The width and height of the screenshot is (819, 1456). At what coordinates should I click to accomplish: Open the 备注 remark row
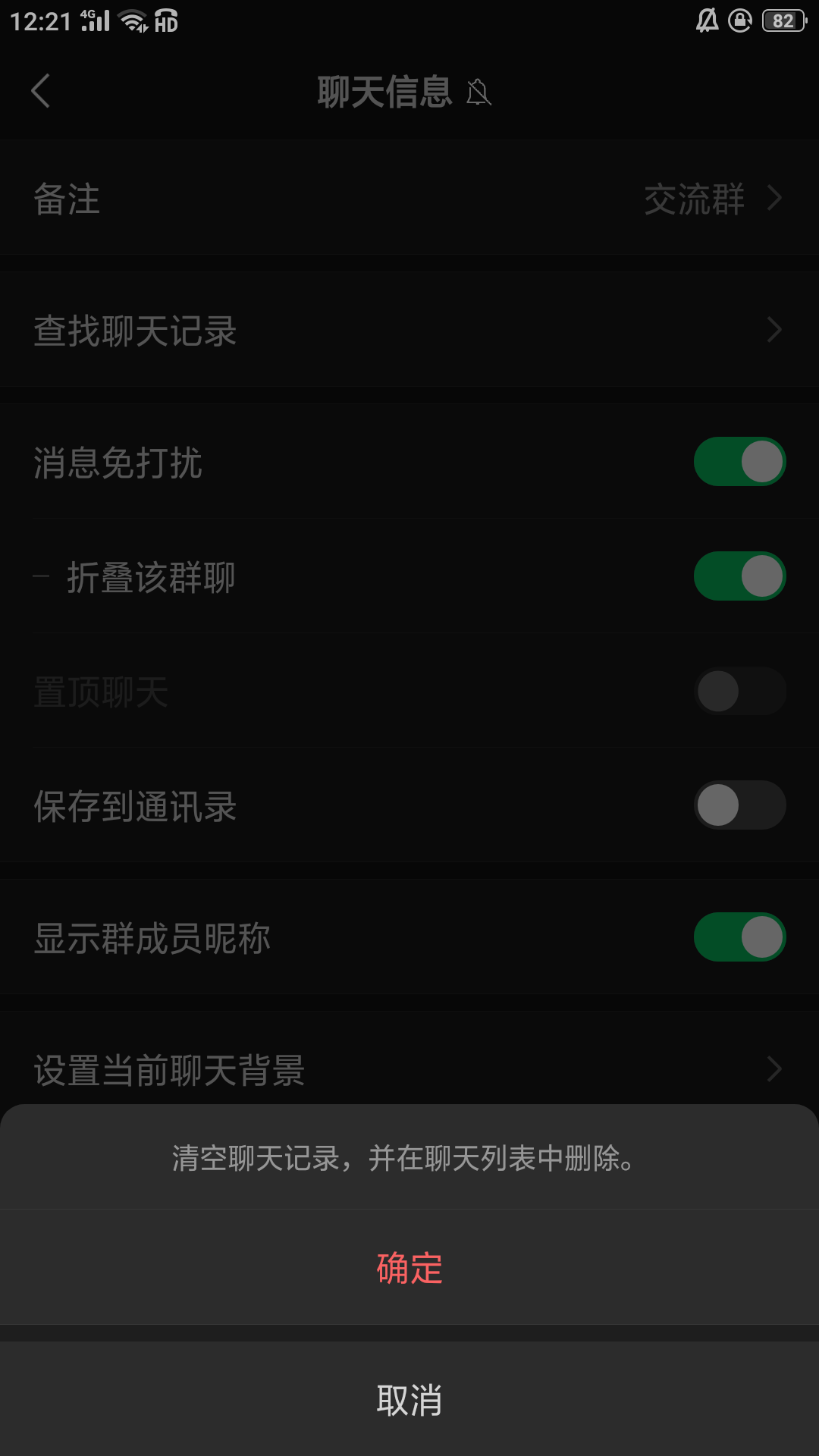coord(409,198)
